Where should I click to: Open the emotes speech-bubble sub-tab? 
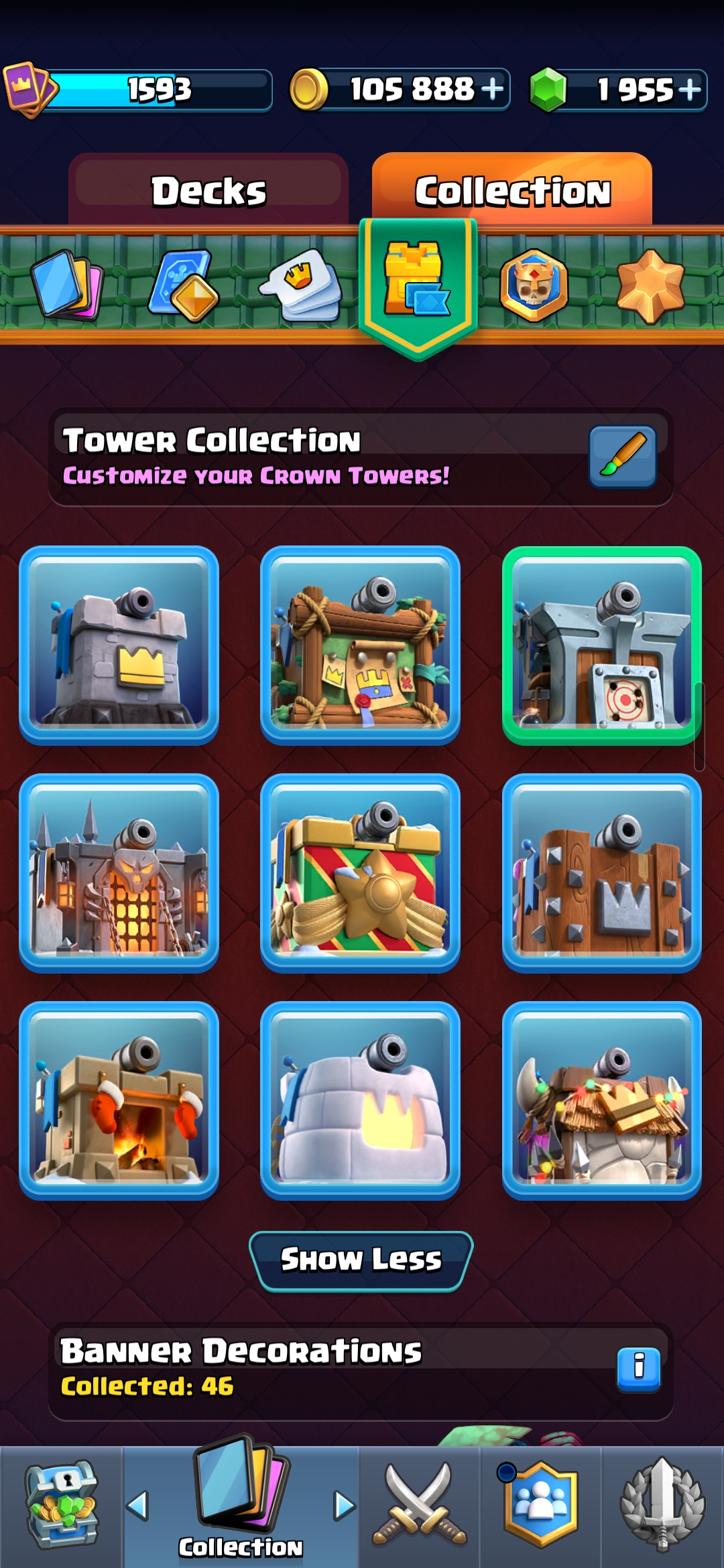[x=302, y=284]
